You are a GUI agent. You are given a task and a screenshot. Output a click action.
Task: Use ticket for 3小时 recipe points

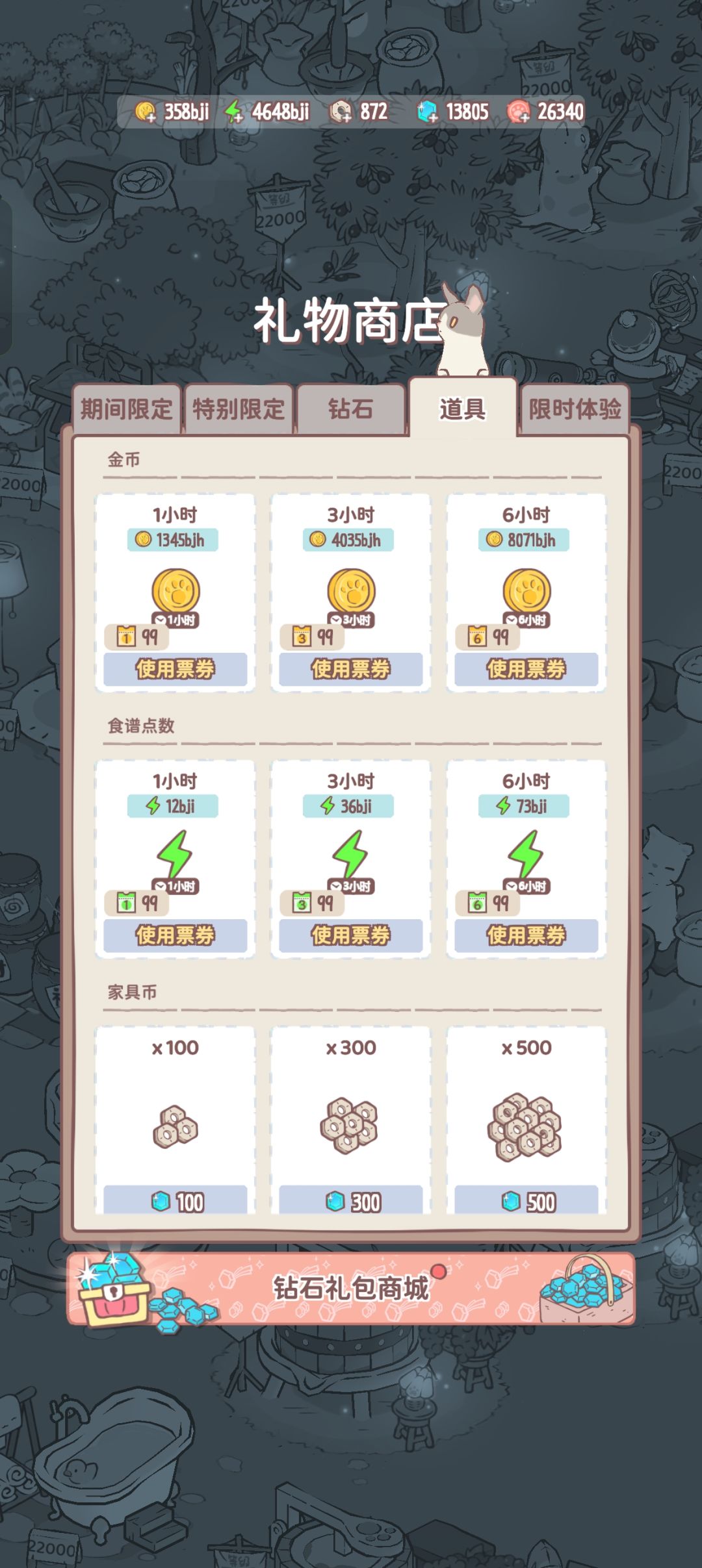351,935
